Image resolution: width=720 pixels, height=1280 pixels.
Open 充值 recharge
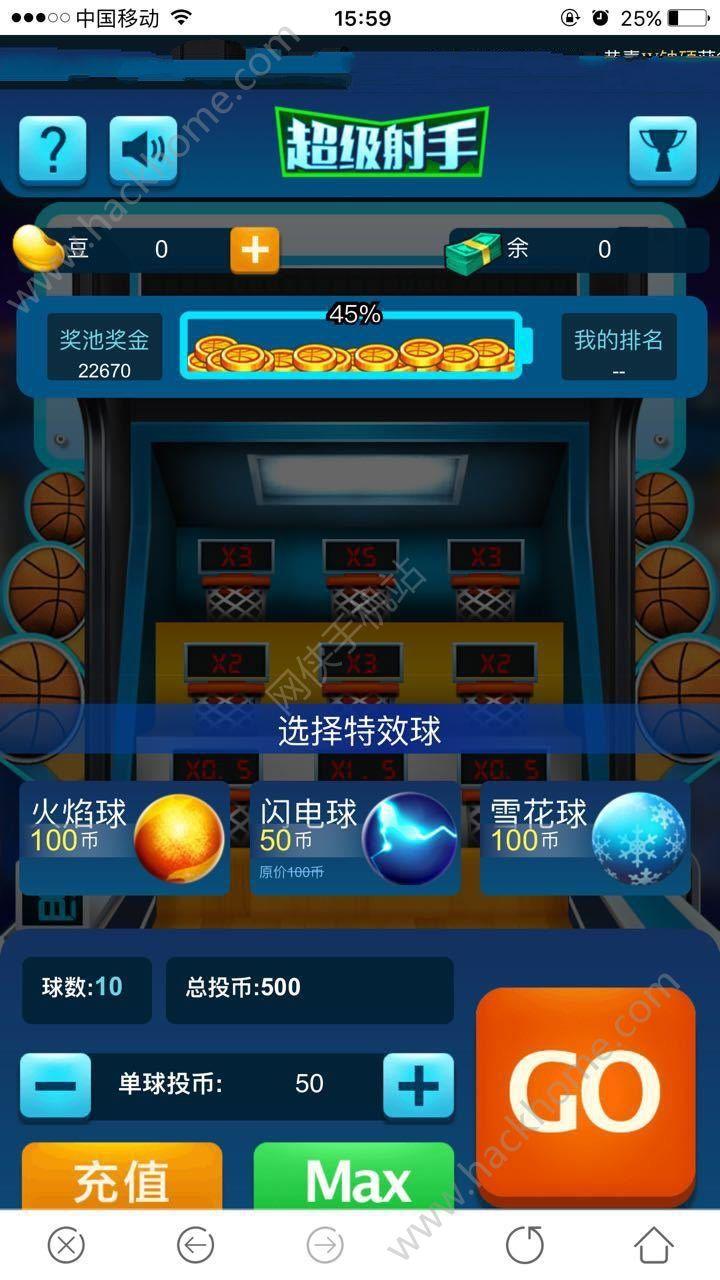coord(122,1177)
